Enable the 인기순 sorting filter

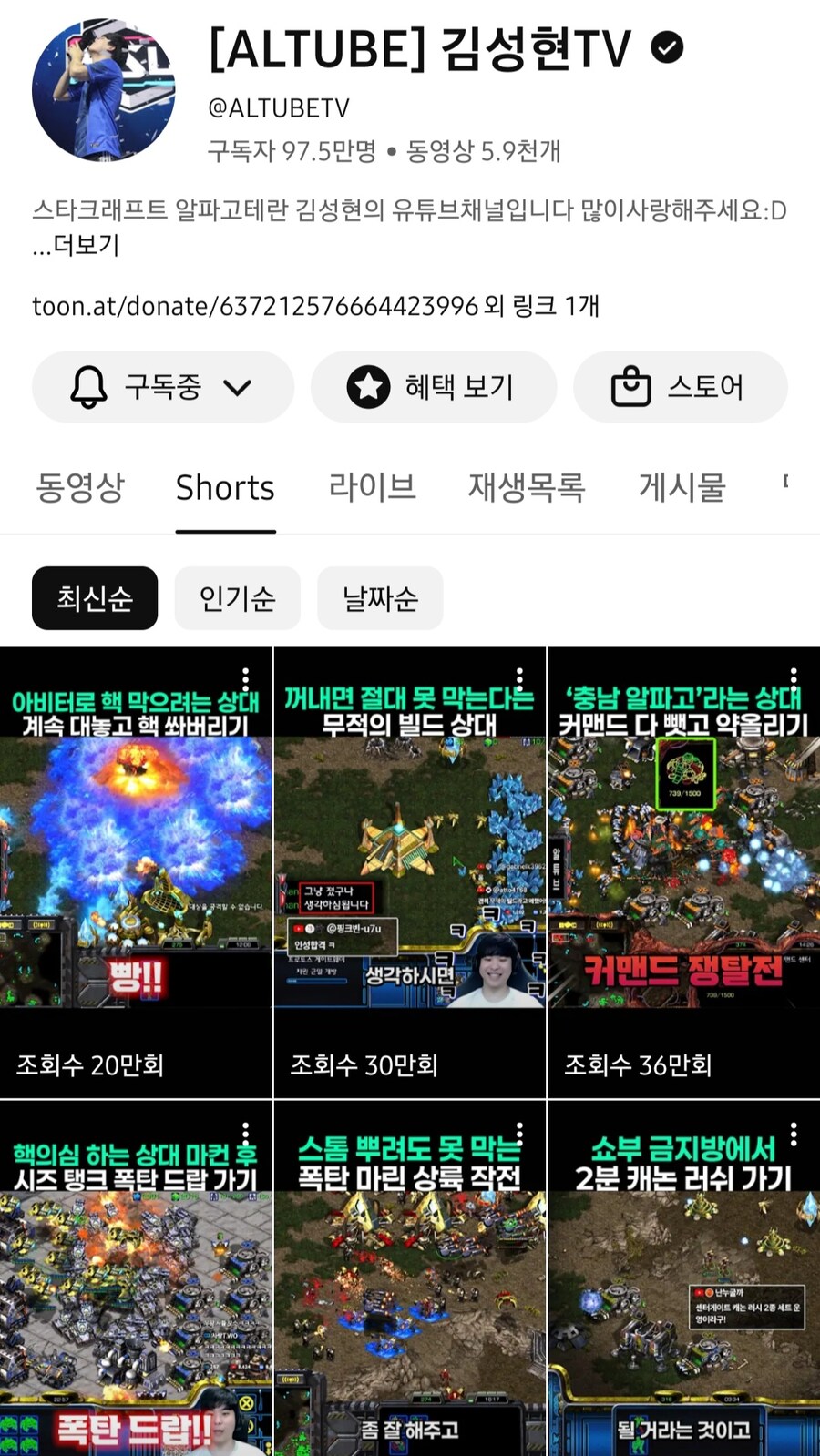(x=237, y=598)
